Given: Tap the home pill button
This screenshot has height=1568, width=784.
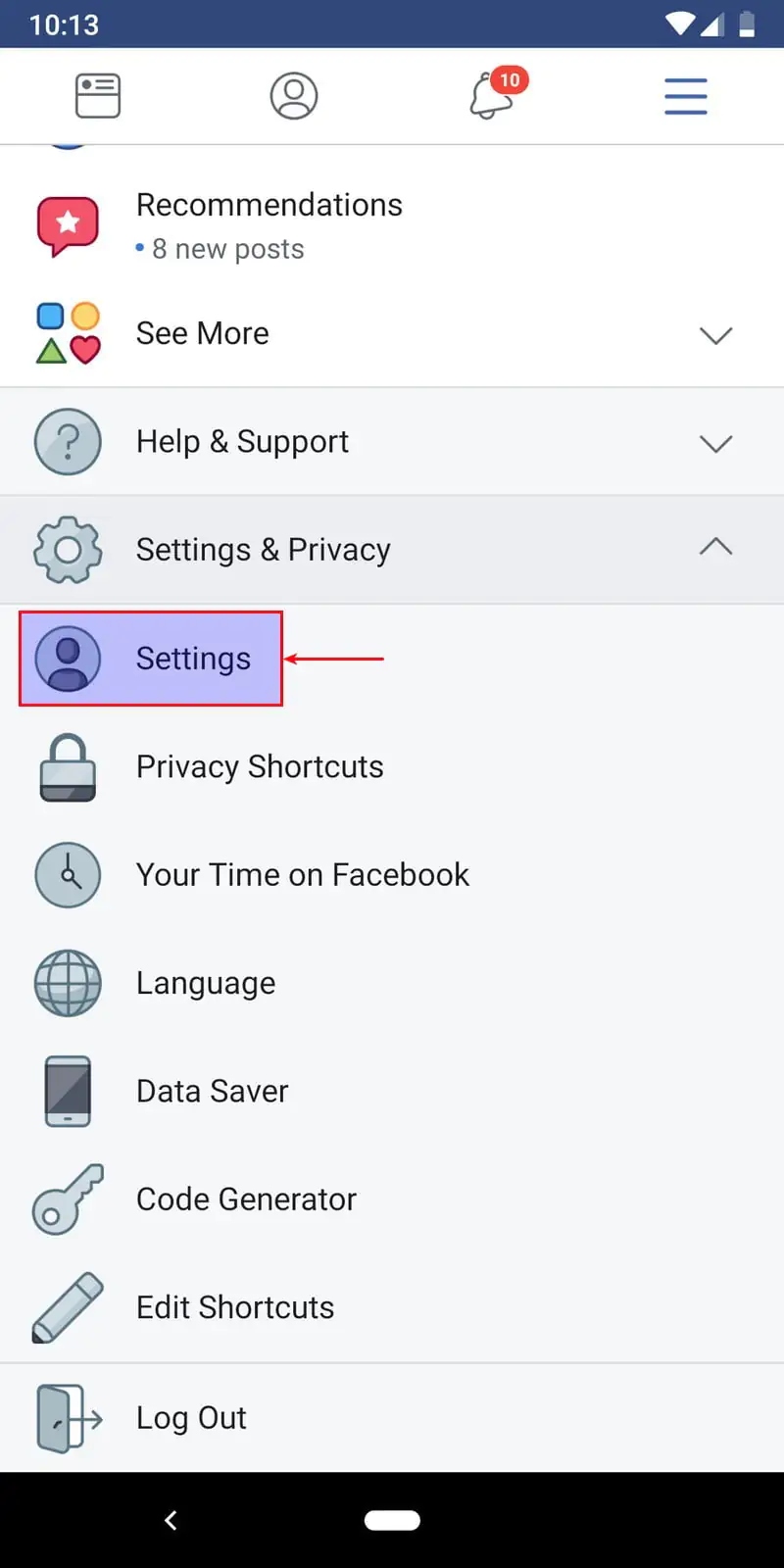Looking at the screenshot, I should point(392,1520).
